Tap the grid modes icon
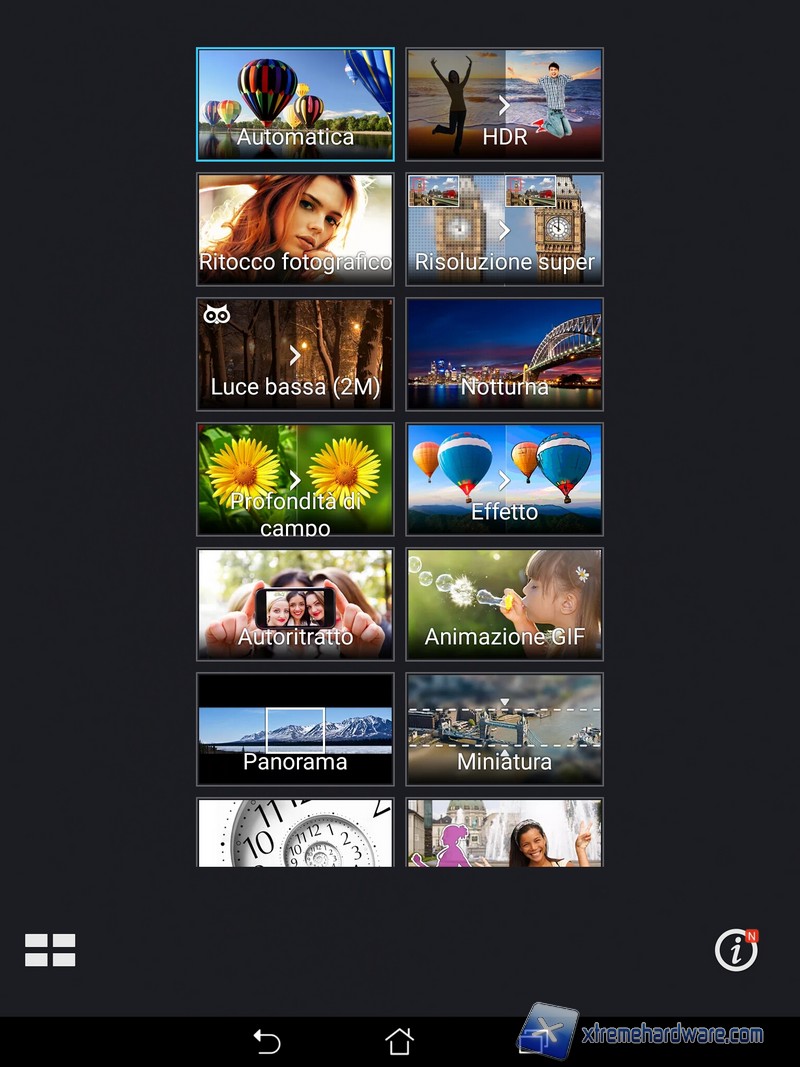Screen dimensions: 800x1067 (x=50, y=950)
